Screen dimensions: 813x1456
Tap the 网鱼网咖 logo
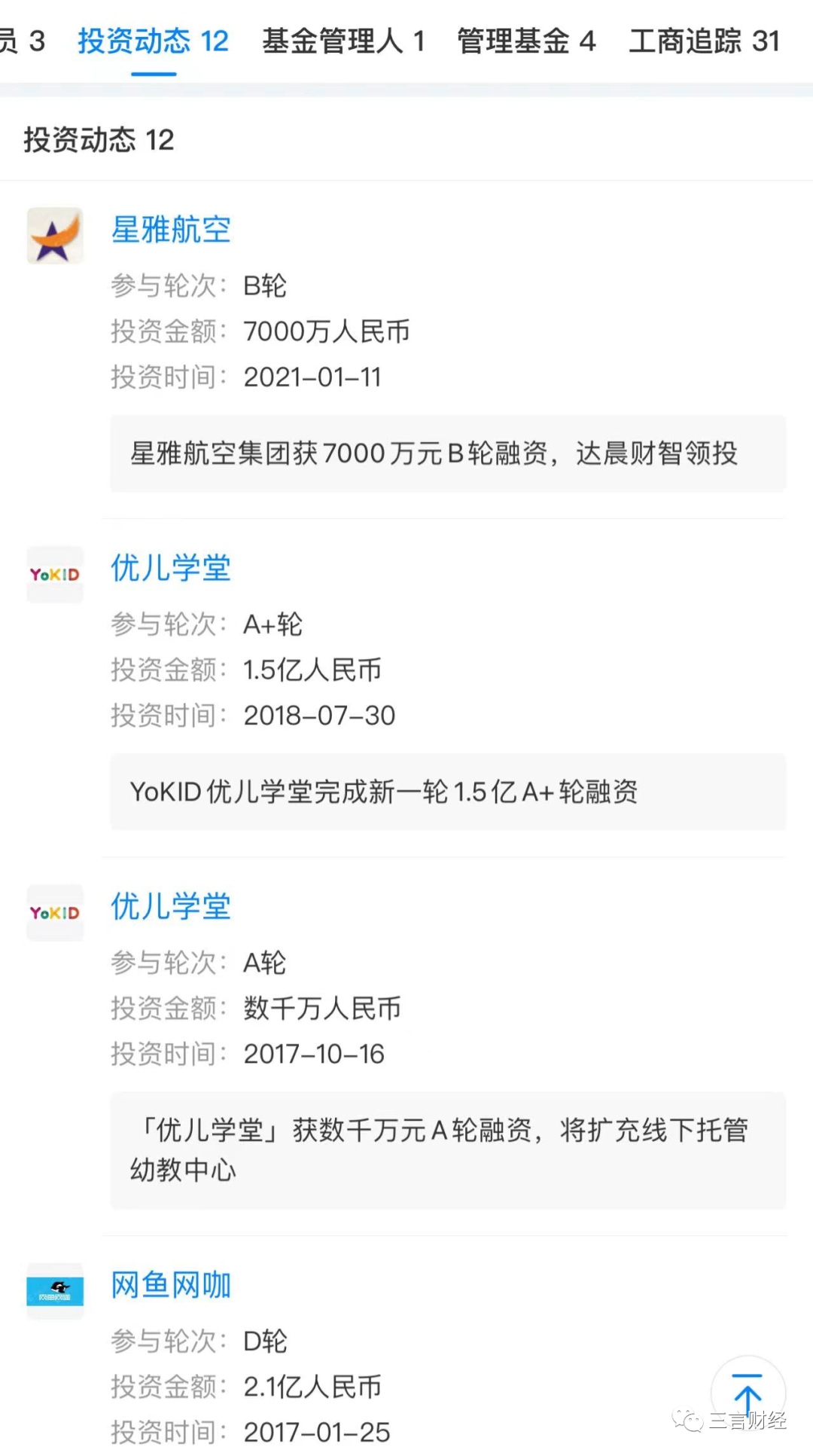(55, 1291)
